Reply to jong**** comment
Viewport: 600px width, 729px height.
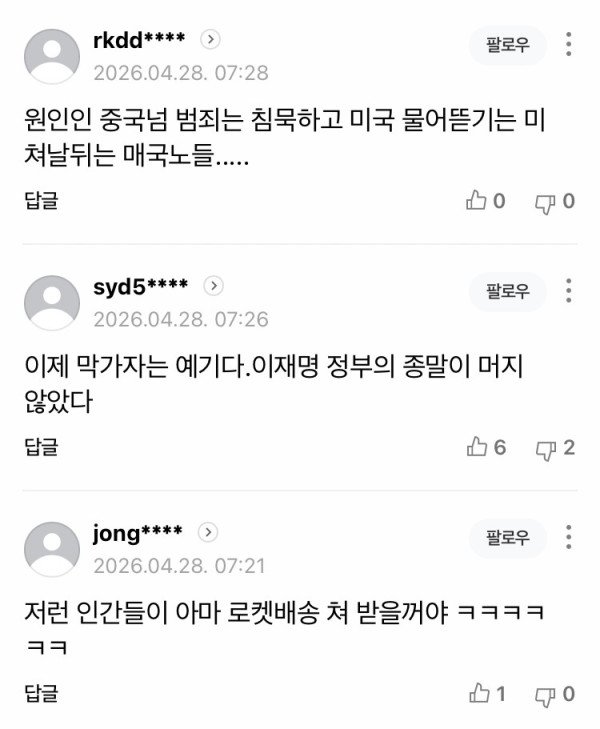point(41,693)
